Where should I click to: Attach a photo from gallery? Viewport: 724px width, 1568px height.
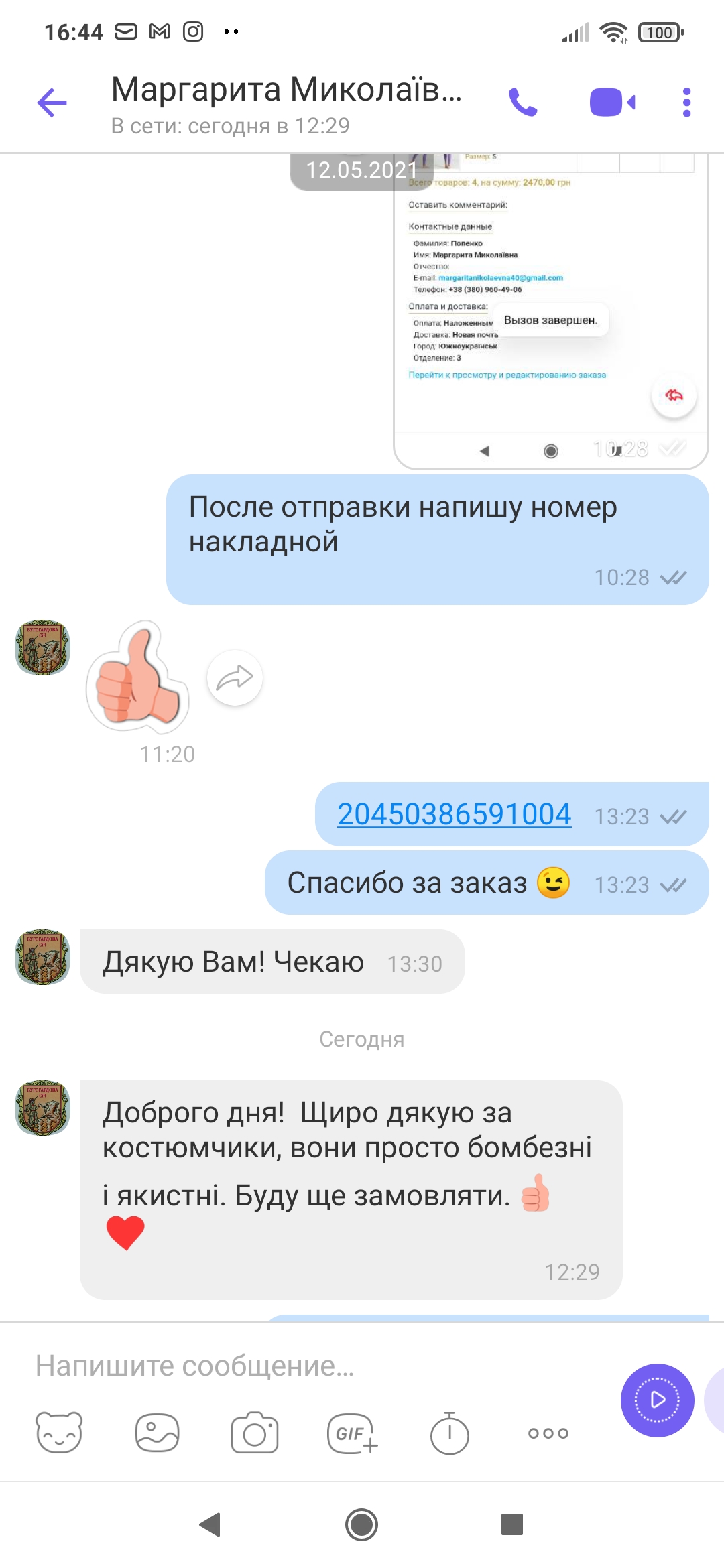click(157, 1433)
